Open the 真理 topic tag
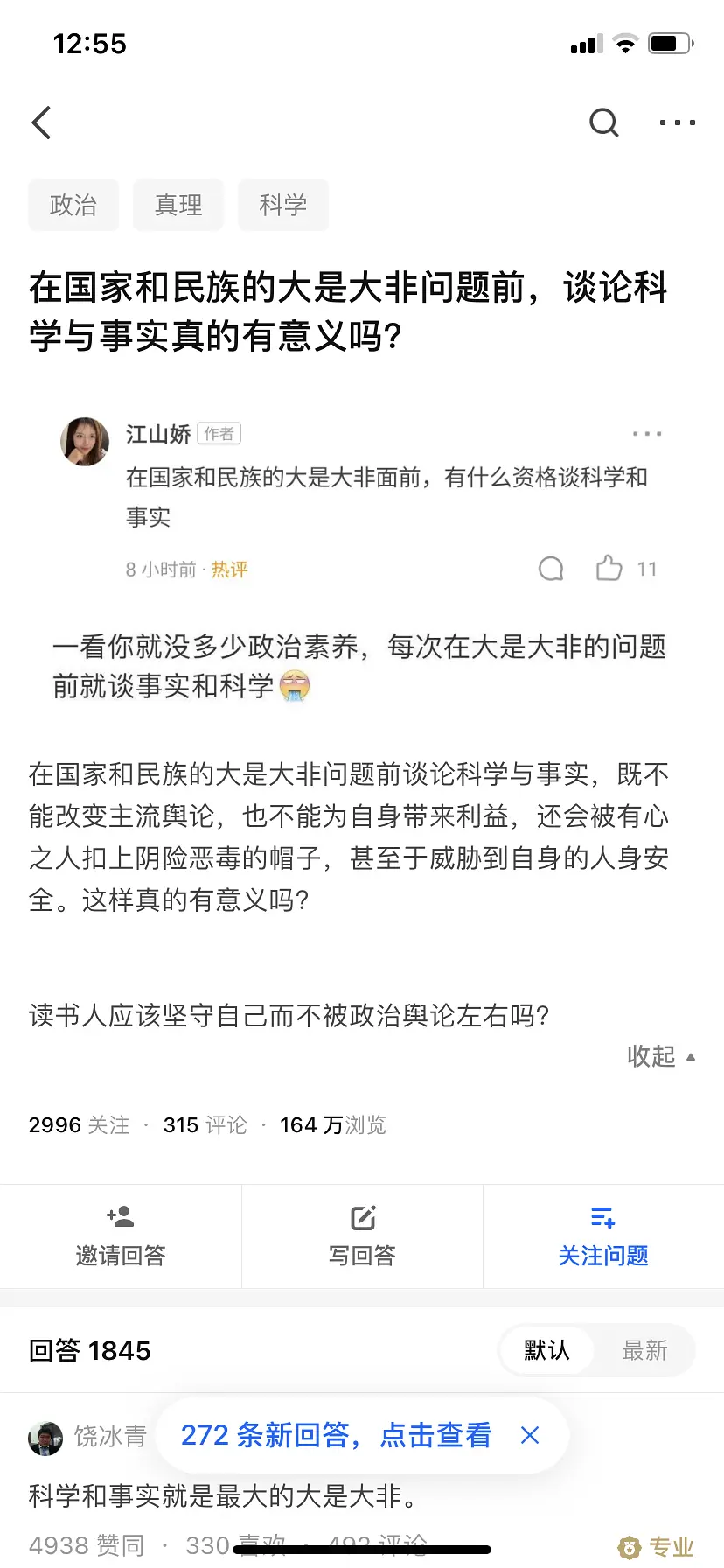Viewport: 724px width, 1568px height. pos(178,205)
